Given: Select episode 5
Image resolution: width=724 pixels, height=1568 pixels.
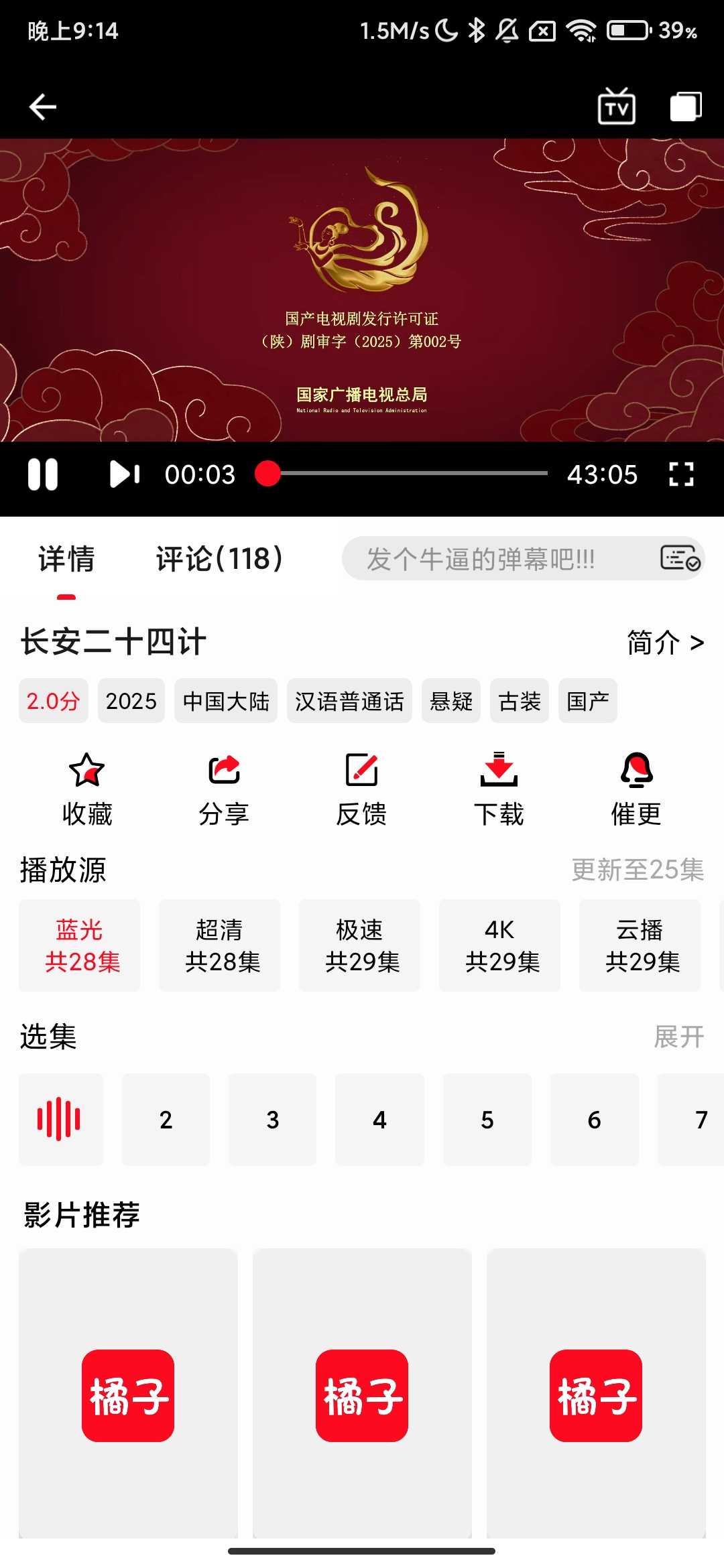Looking at the screenshot, I should tap(487, 1119).
